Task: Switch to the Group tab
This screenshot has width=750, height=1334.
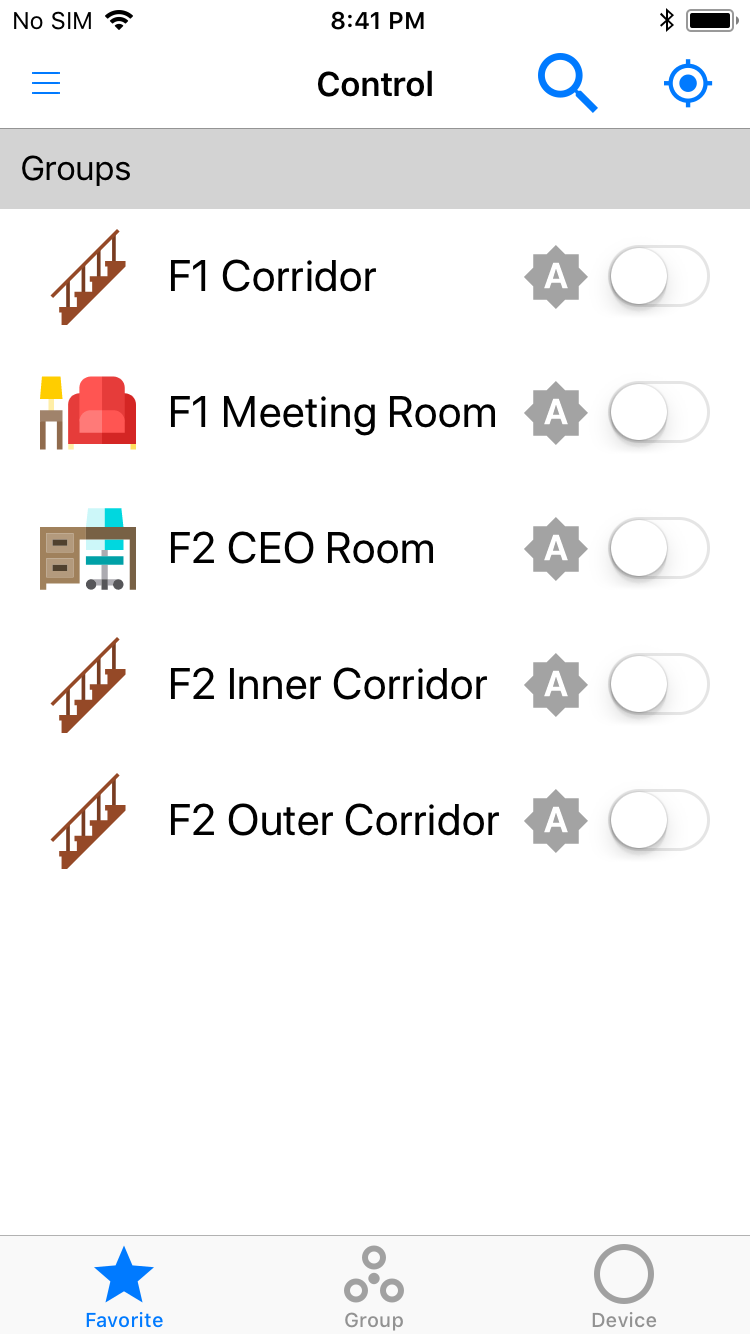Action: pyautogui.click(x=374, y=1287)
